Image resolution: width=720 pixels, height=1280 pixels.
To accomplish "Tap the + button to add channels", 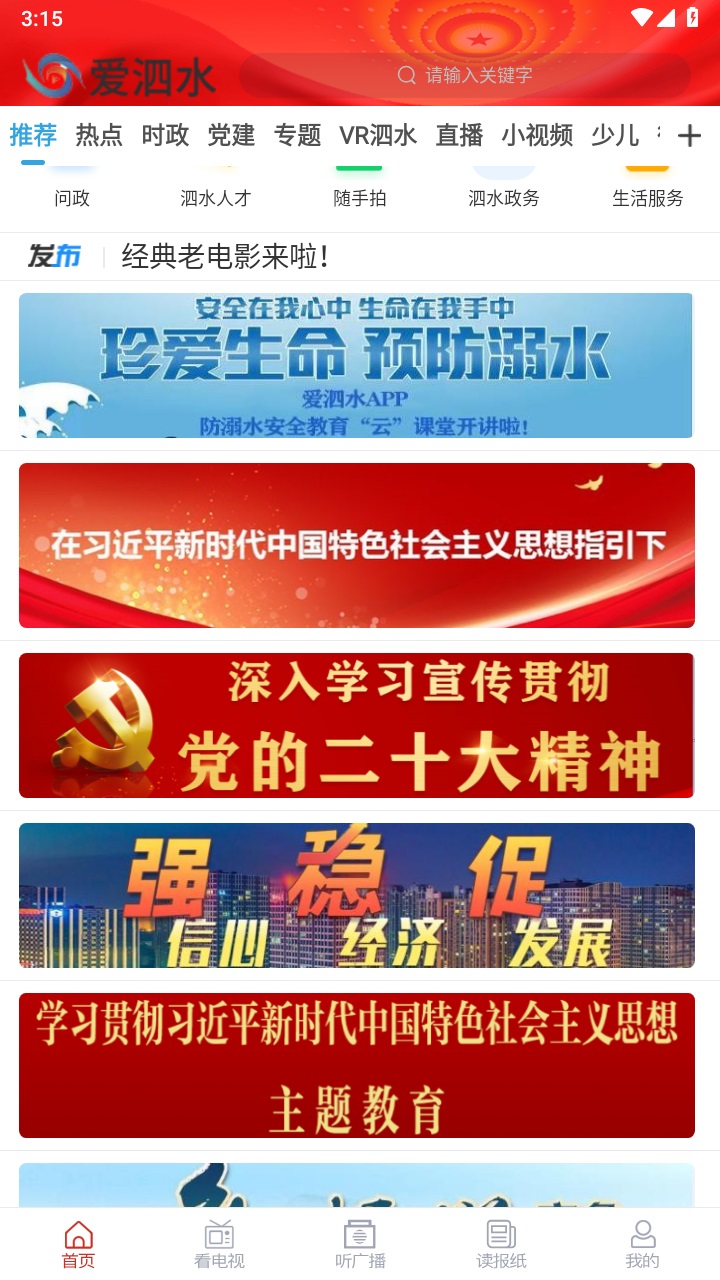I will coord(690,135).
